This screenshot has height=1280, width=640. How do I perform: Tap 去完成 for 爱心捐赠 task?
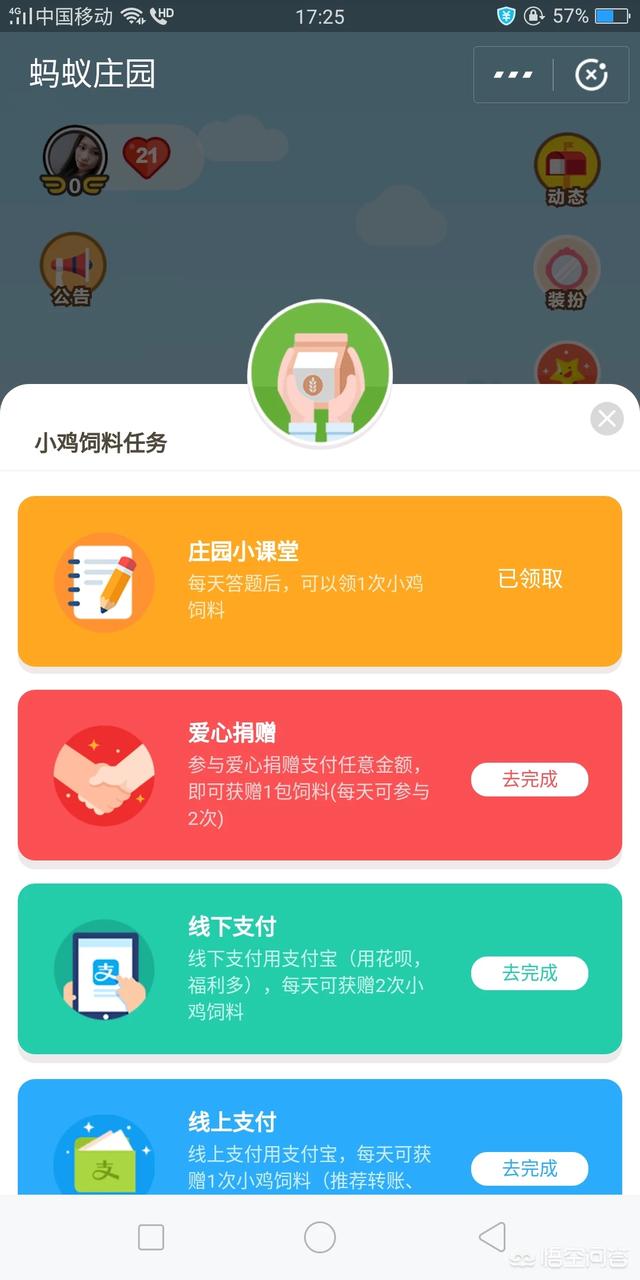(x=529, y=779)
